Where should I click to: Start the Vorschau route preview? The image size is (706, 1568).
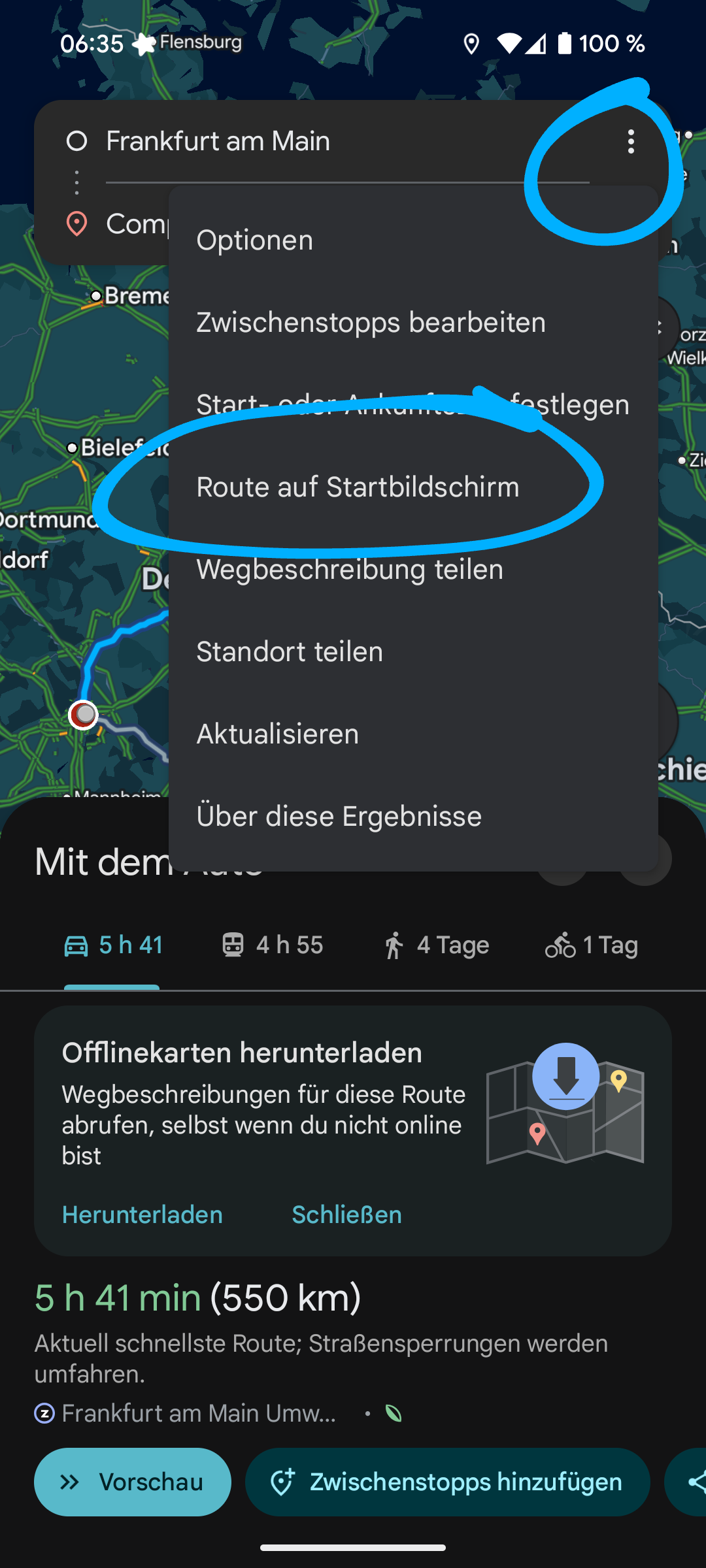coord(133,1482)
